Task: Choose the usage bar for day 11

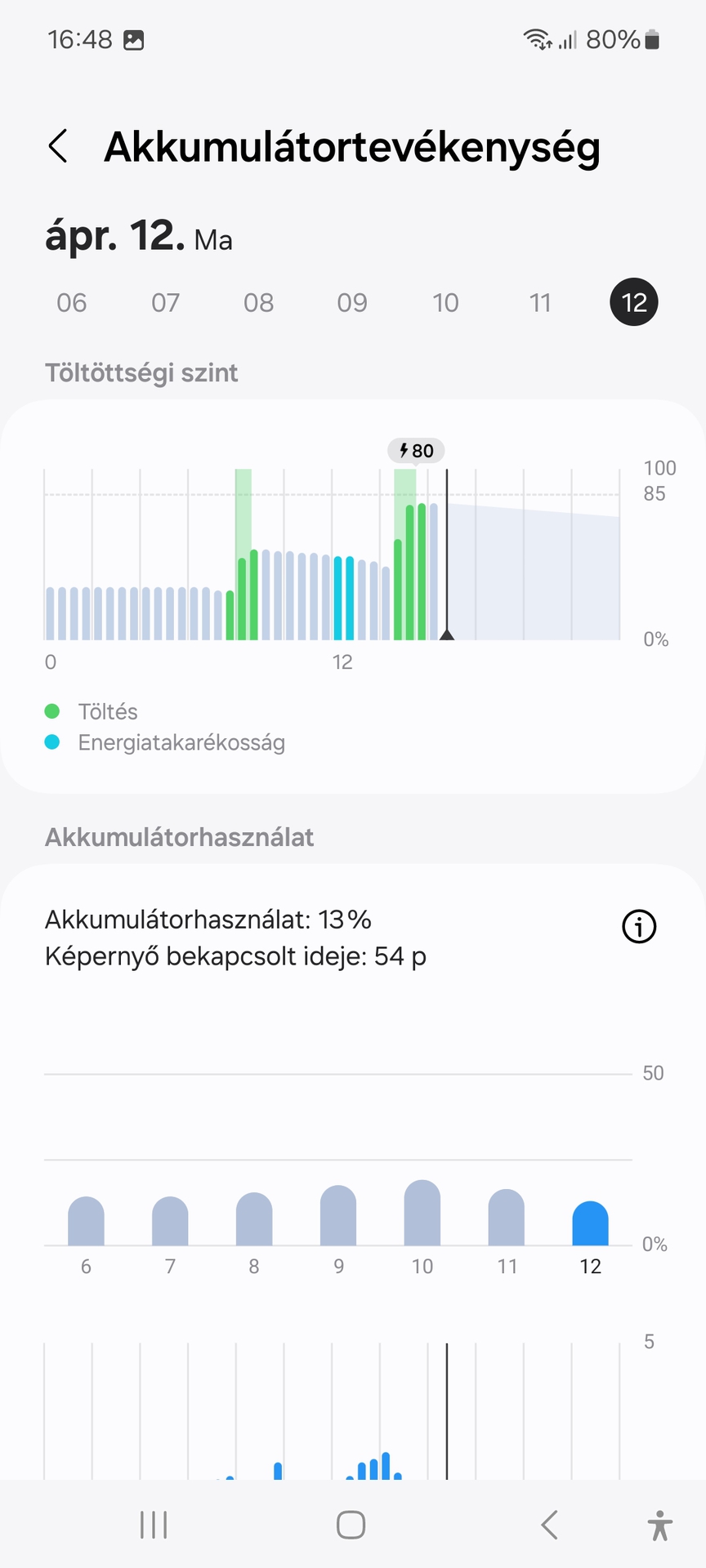Action: click(x=507, y=1218)
